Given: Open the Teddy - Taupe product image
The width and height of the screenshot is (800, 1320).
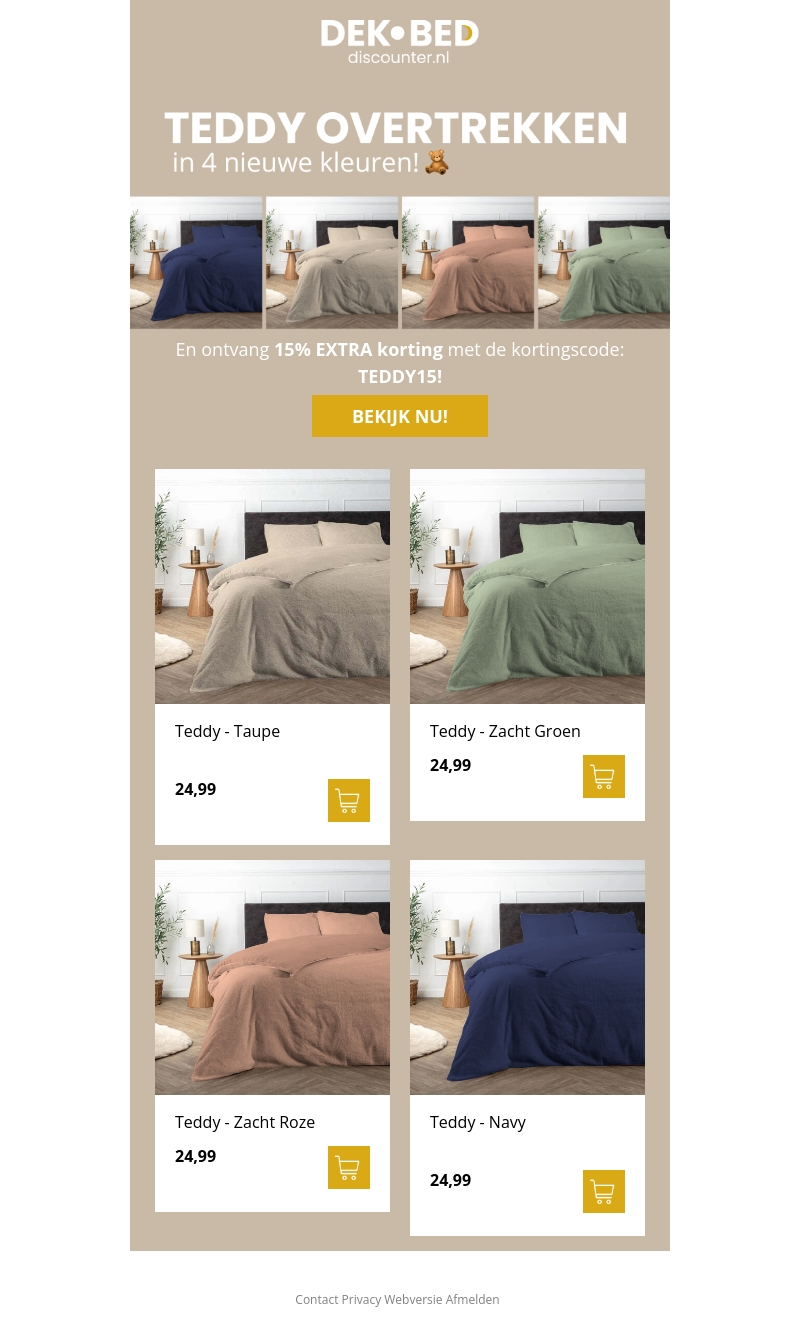Looking at the screenshot, I should tap(272, 586).
